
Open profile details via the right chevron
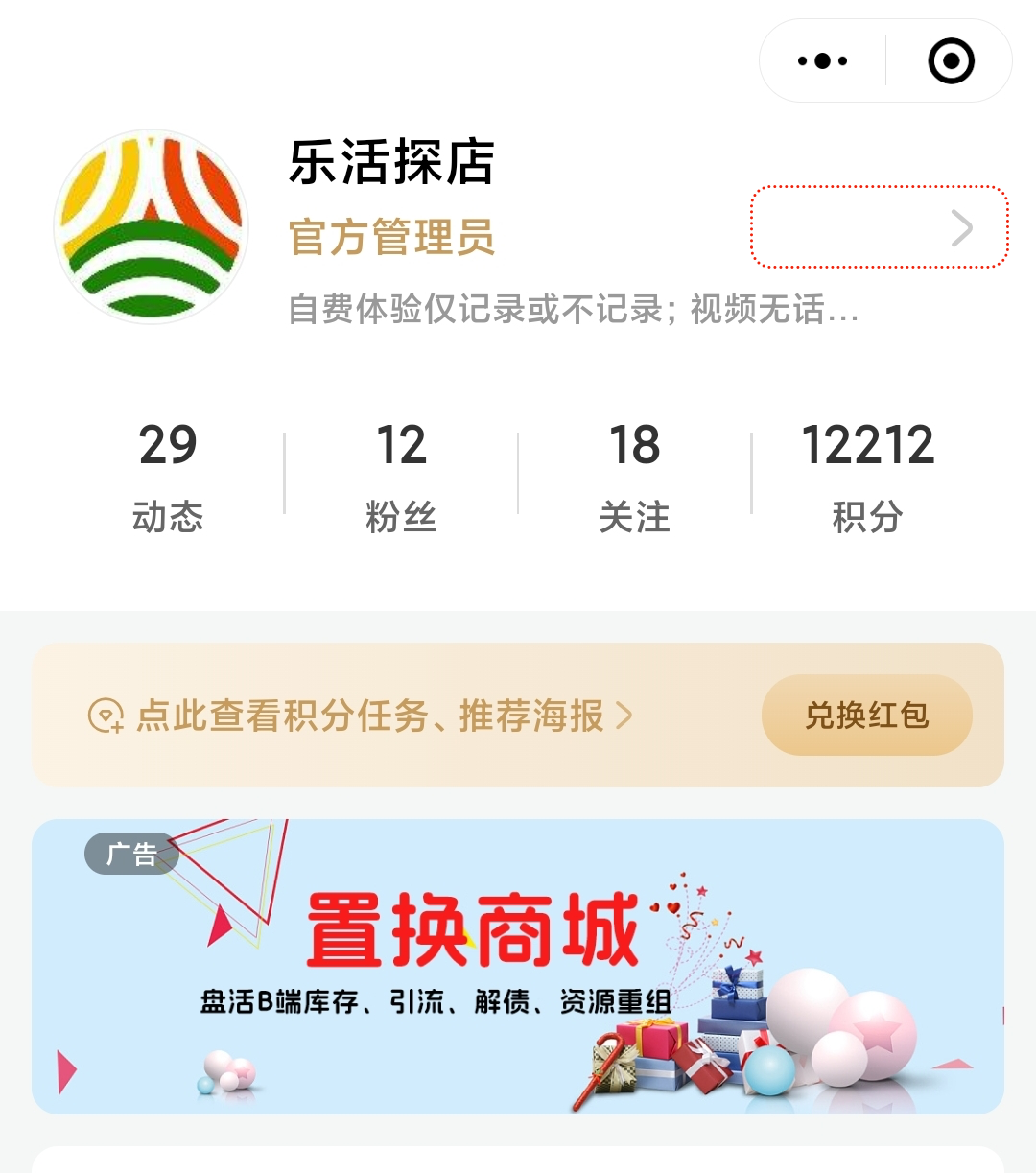961,228
